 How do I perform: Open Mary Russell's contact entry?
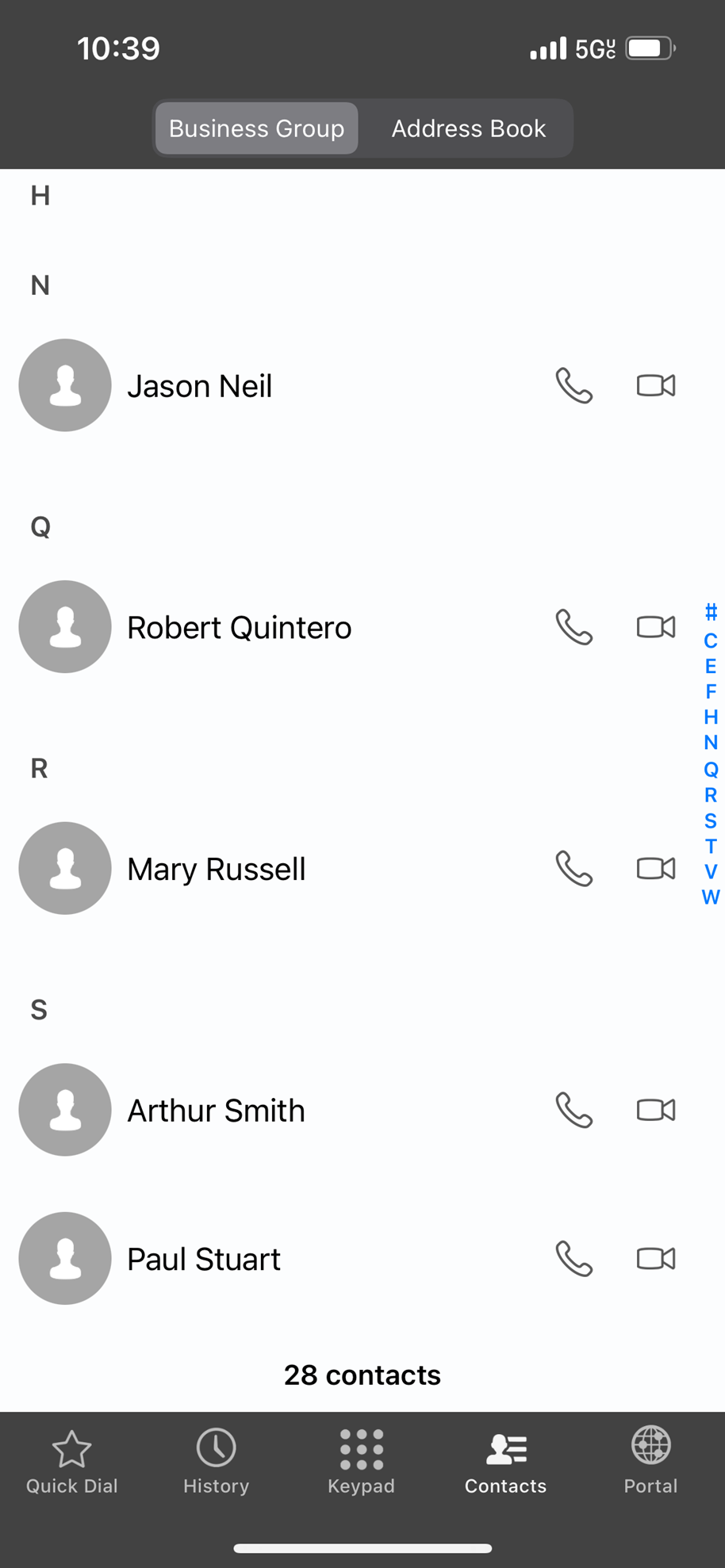coord(216,869)
